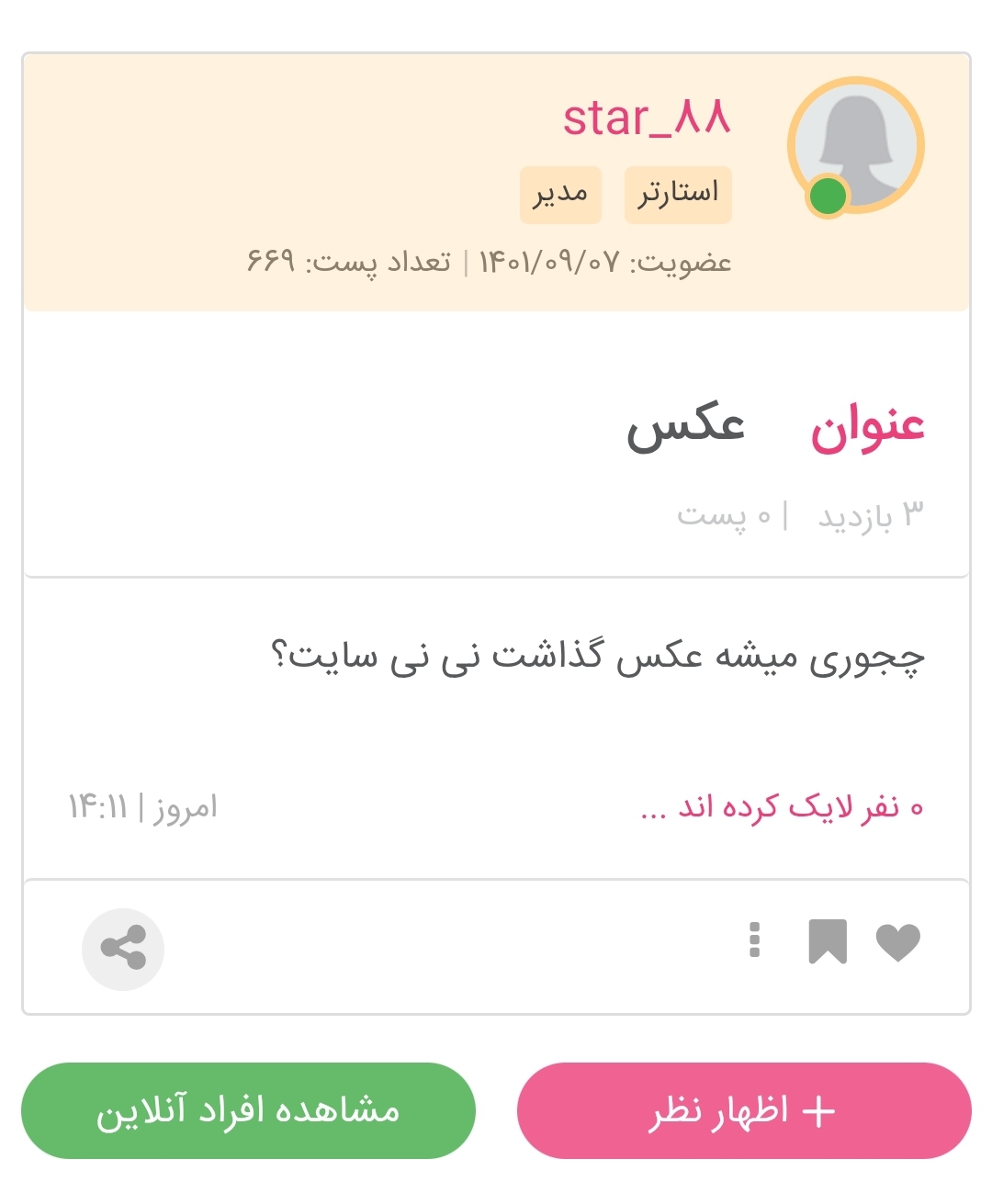
Task: Tap the اظهار نظر comment button
Action: click(x=743, y=1111)
